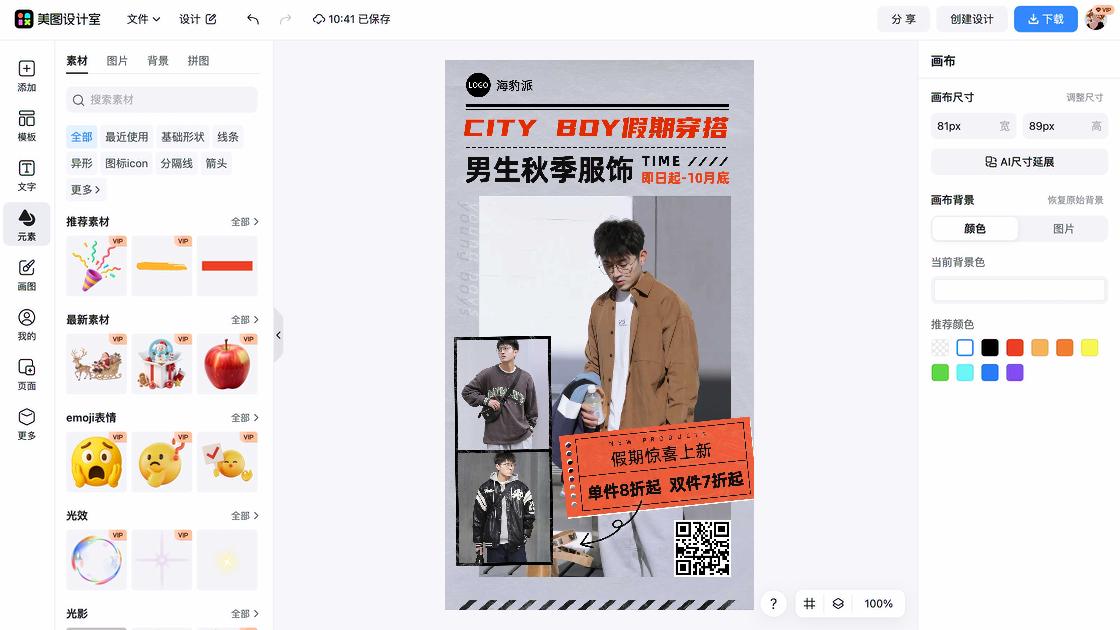Click AI尺寸延展 button
The image size is (1120, 630).
pos(1019,162)
